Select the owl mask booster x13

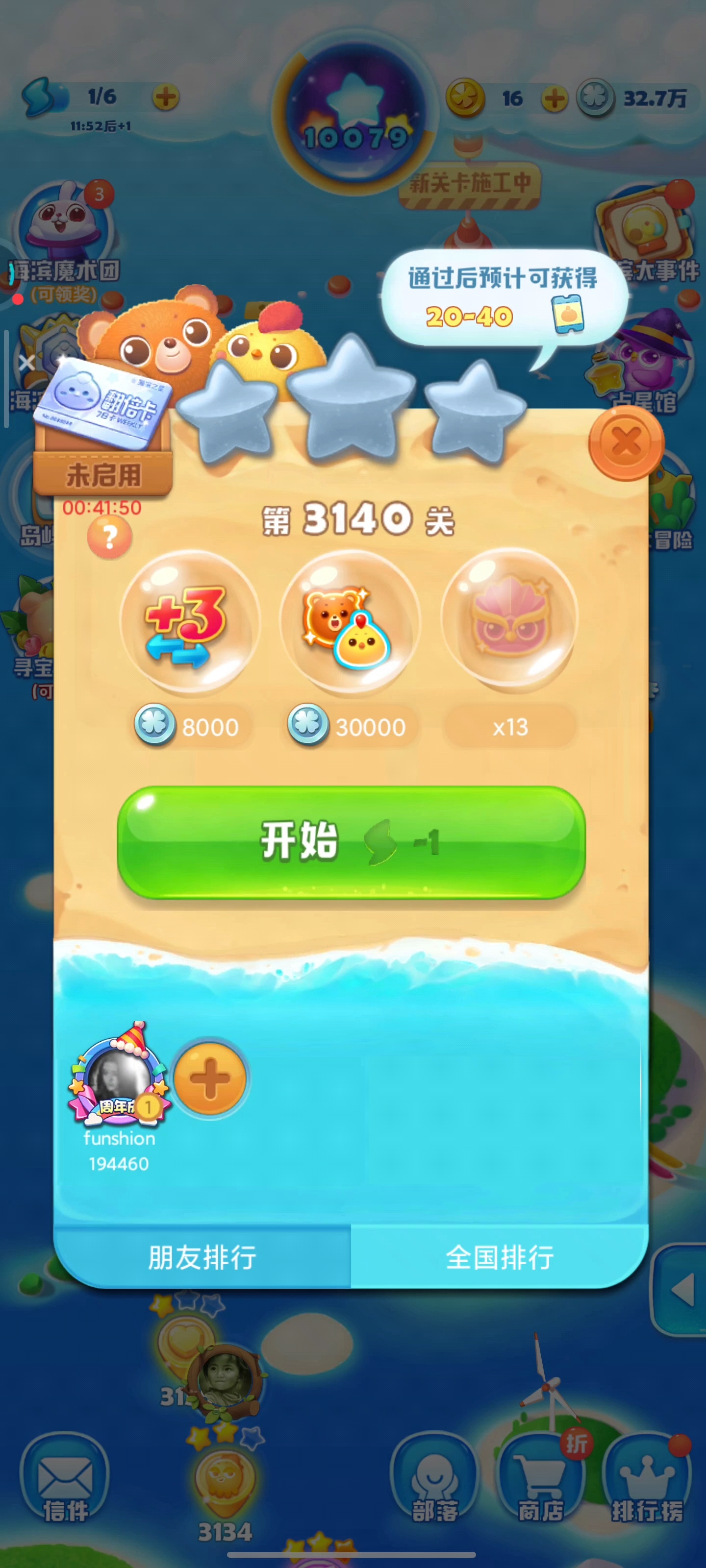click(510, 621)
